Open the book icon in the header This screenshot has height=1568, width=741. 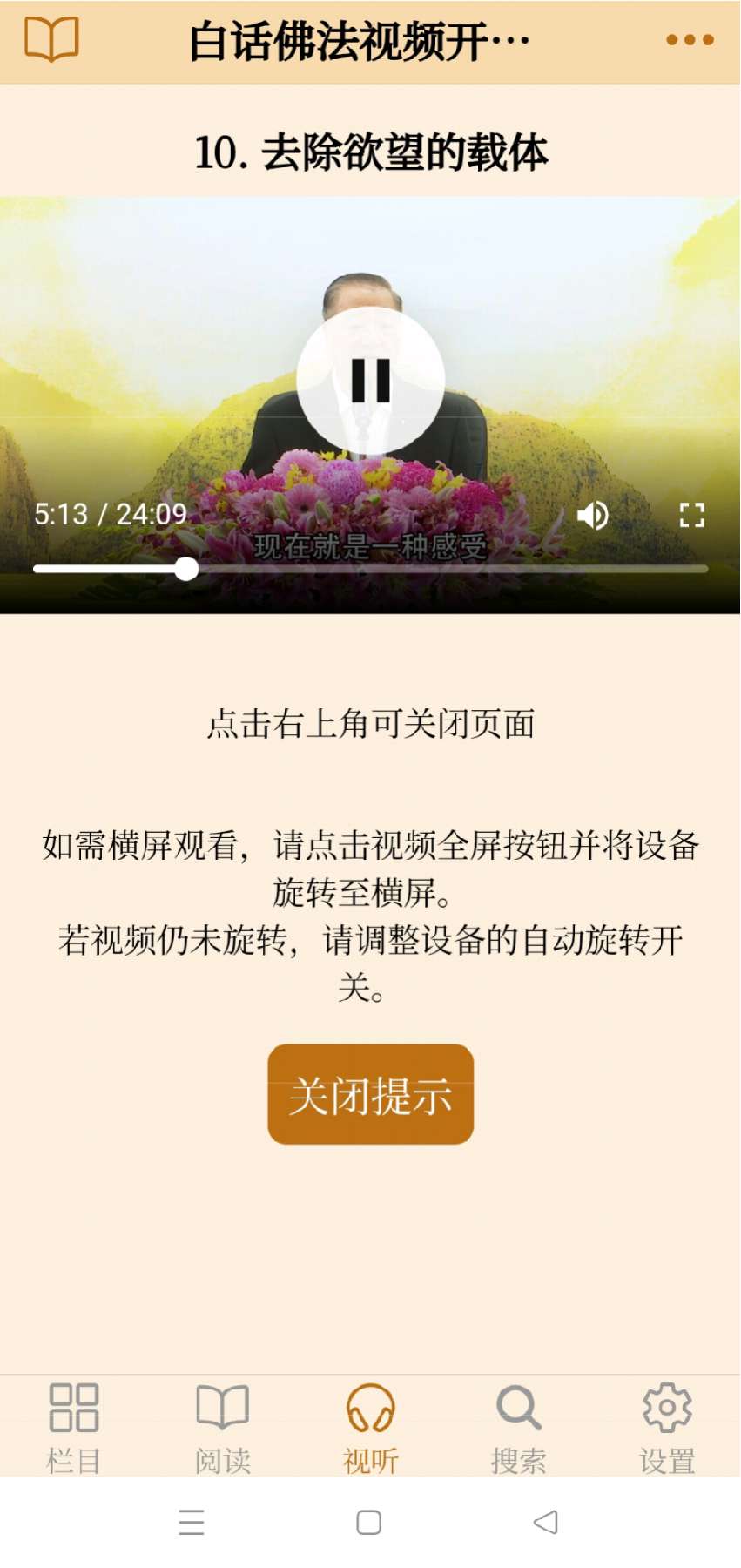51,40
